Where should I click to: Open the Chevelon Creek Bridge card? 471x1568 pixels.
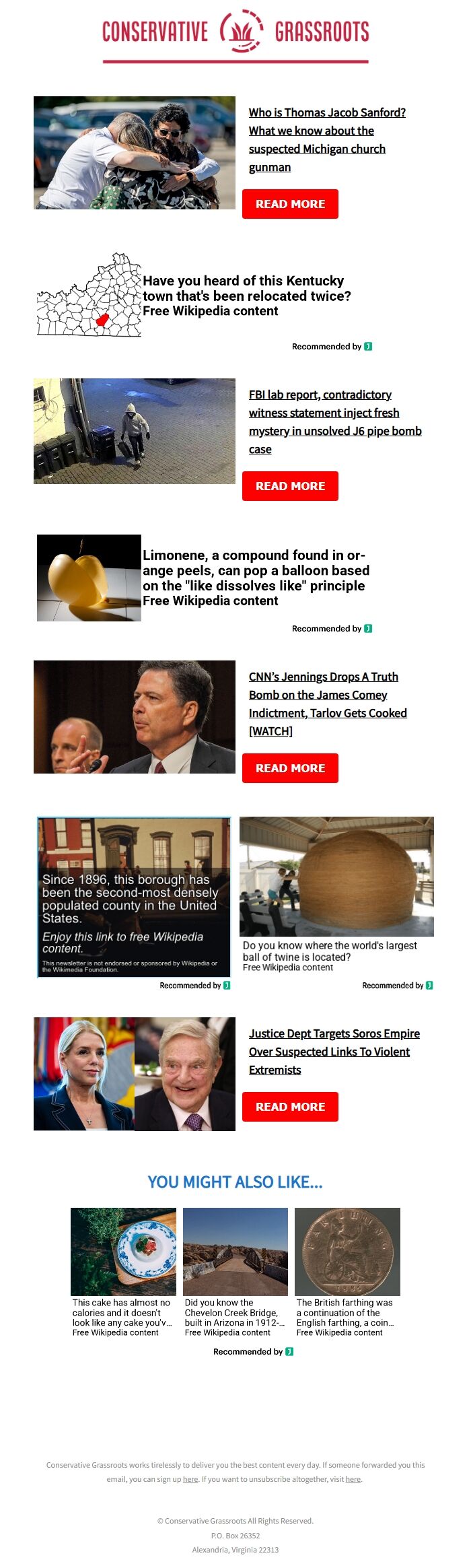click(235, 1272)
